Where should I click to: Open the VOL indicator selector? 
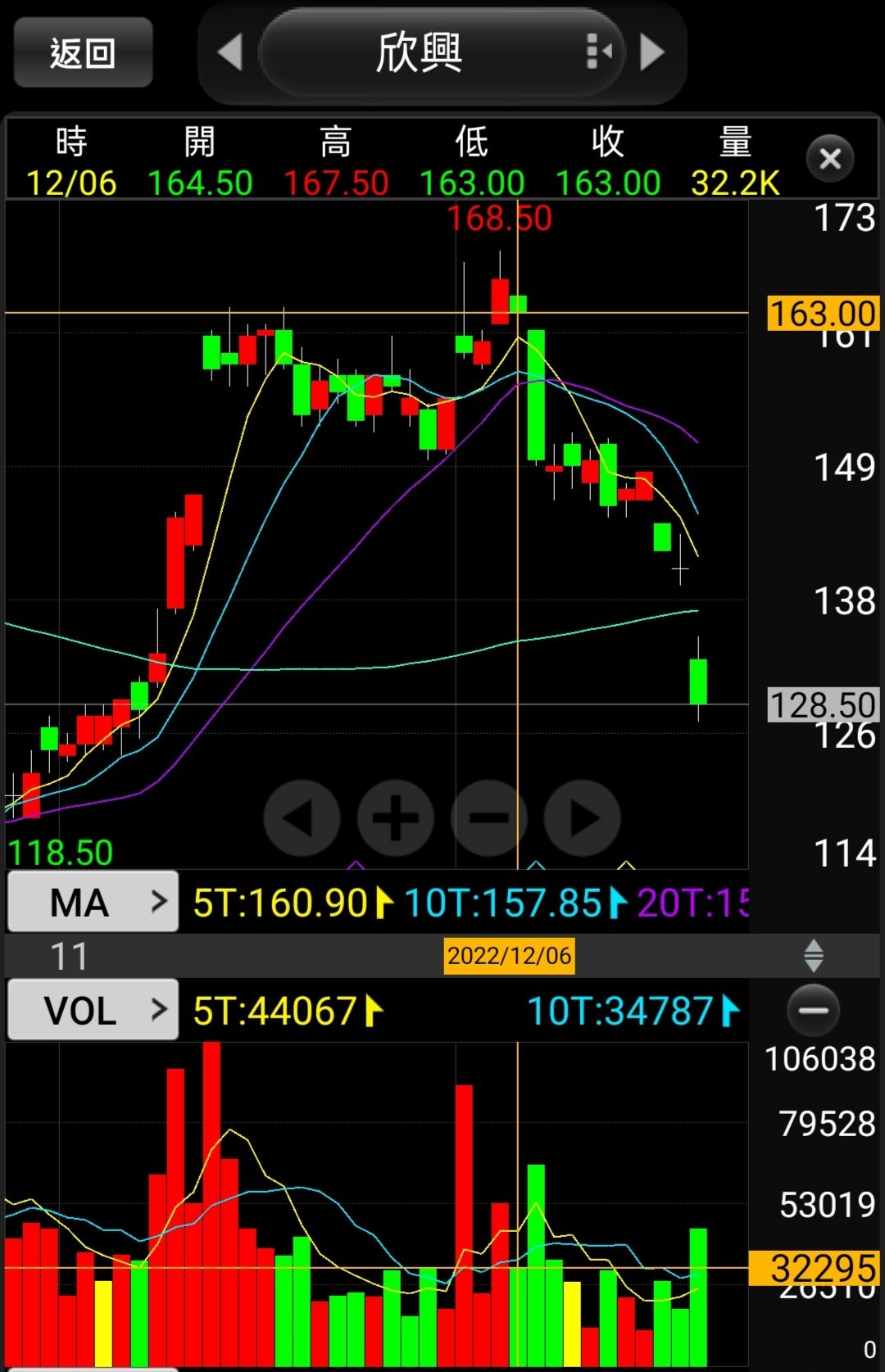tap(93, 1010)
